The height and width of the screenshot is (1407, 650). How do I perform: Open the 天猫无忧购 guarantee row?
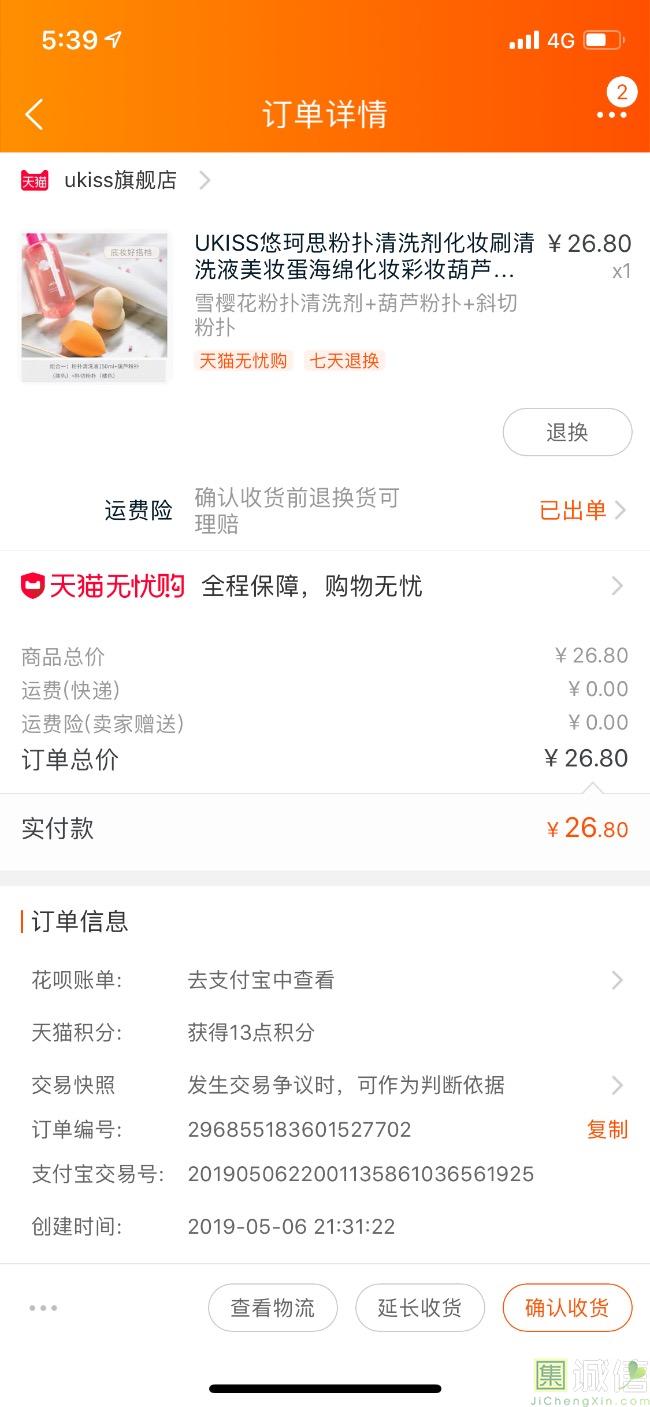point(324,586)
